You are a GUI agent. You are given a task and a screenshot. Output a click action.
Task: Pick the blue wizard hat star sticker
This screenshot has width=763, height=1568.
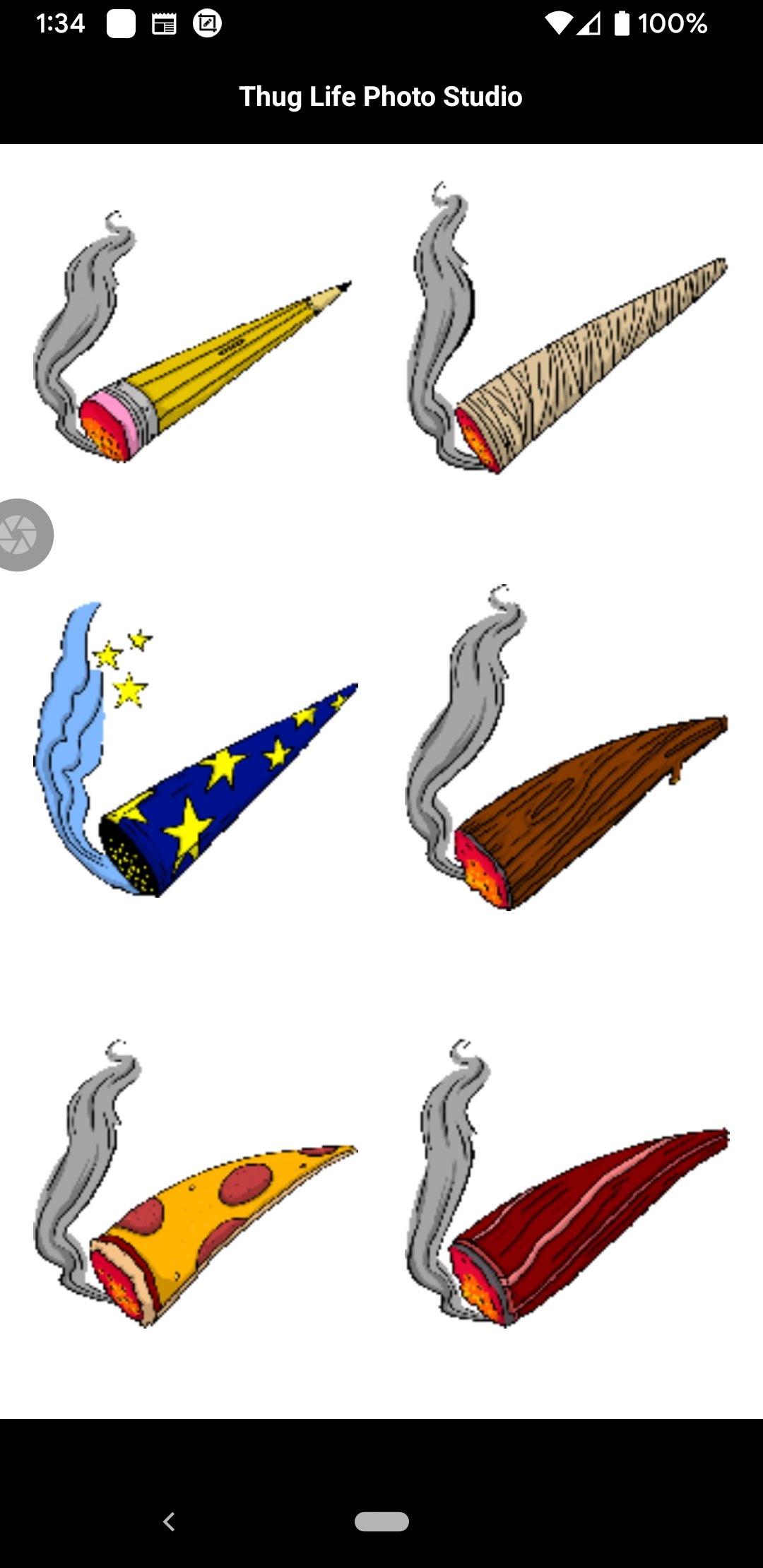pos(196,749)
